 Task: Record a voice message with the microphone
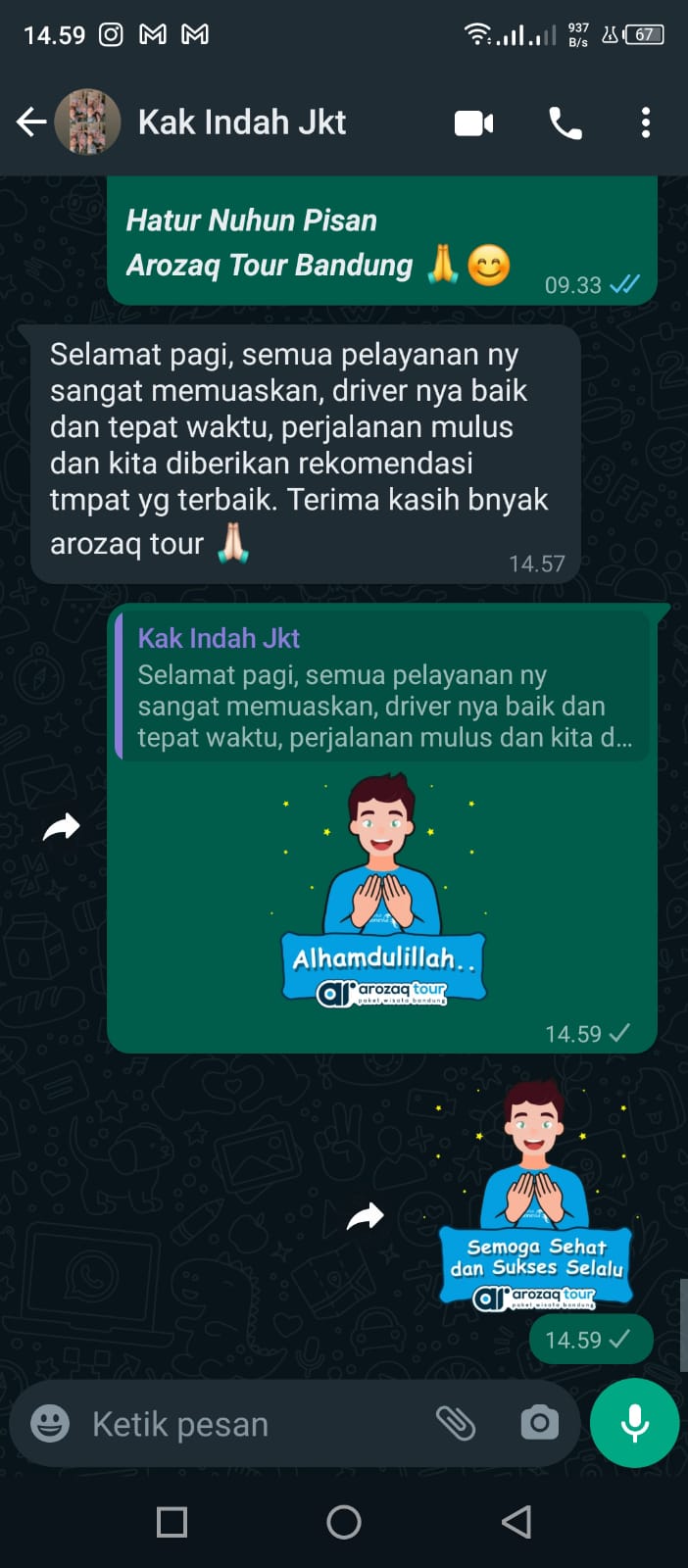(634, 1423)
